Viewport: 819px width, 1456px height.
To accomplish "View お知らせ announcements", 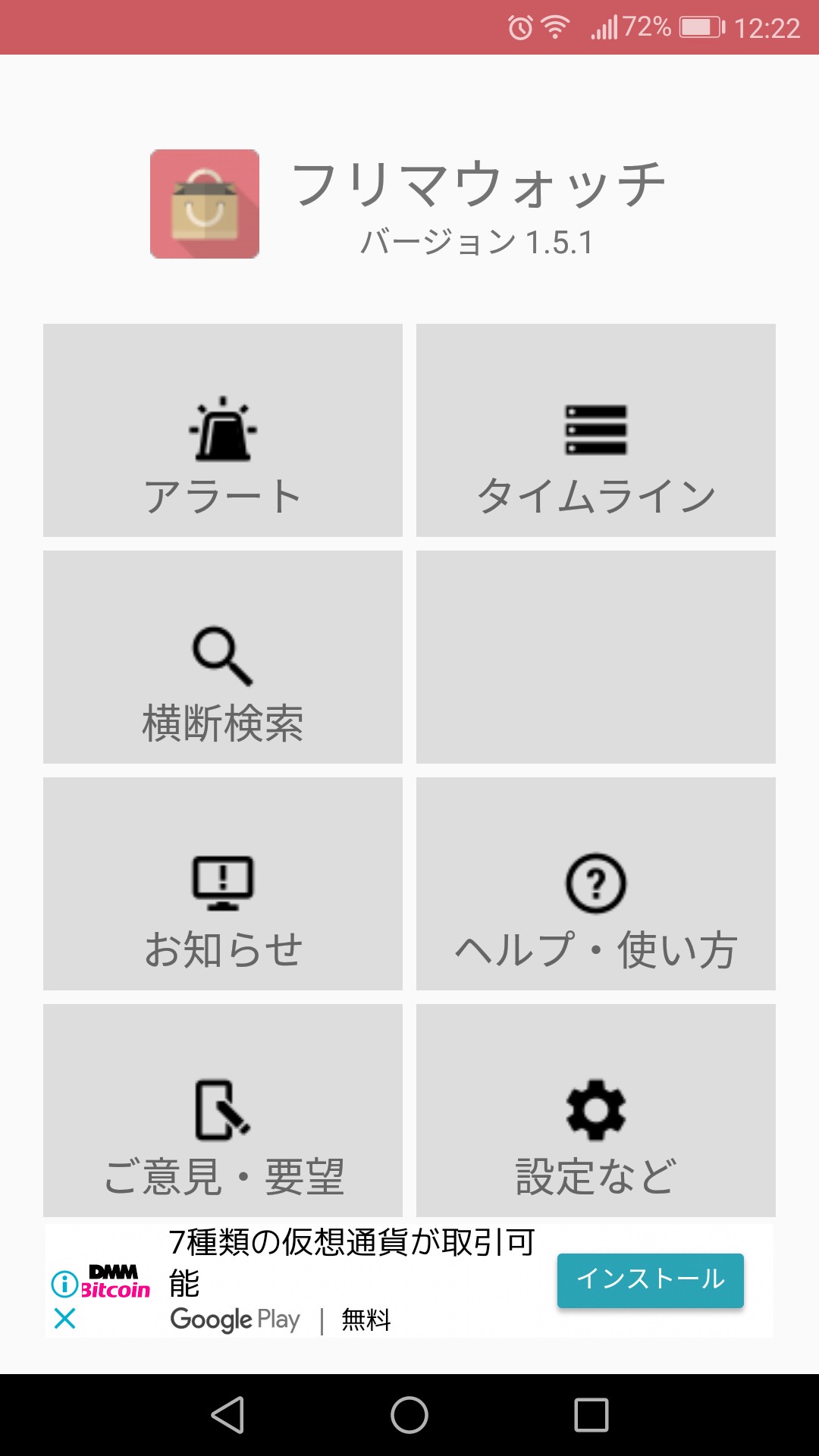I will pyautogui.click(x=223, y=883).
